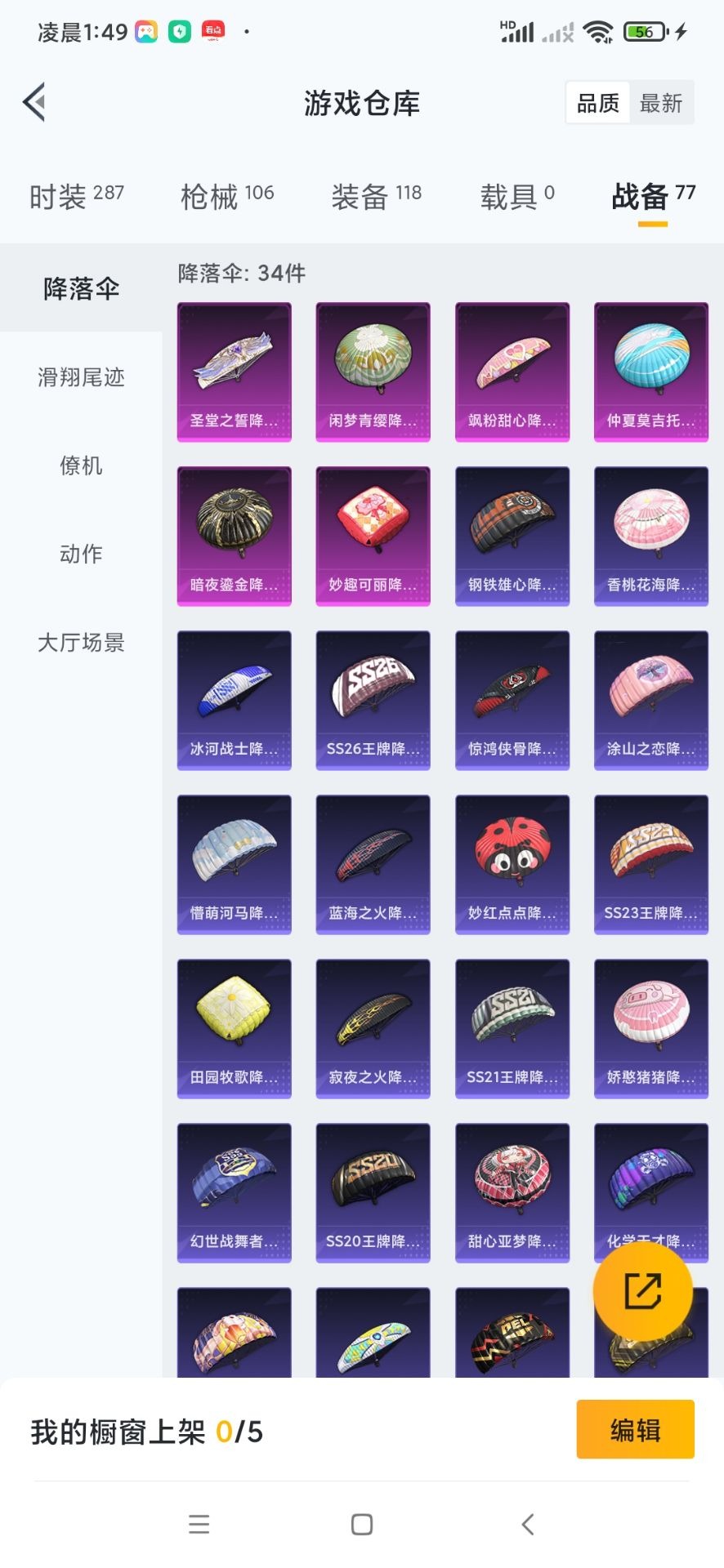Open the 圣堂之誓 parachute item

(235, 372)
